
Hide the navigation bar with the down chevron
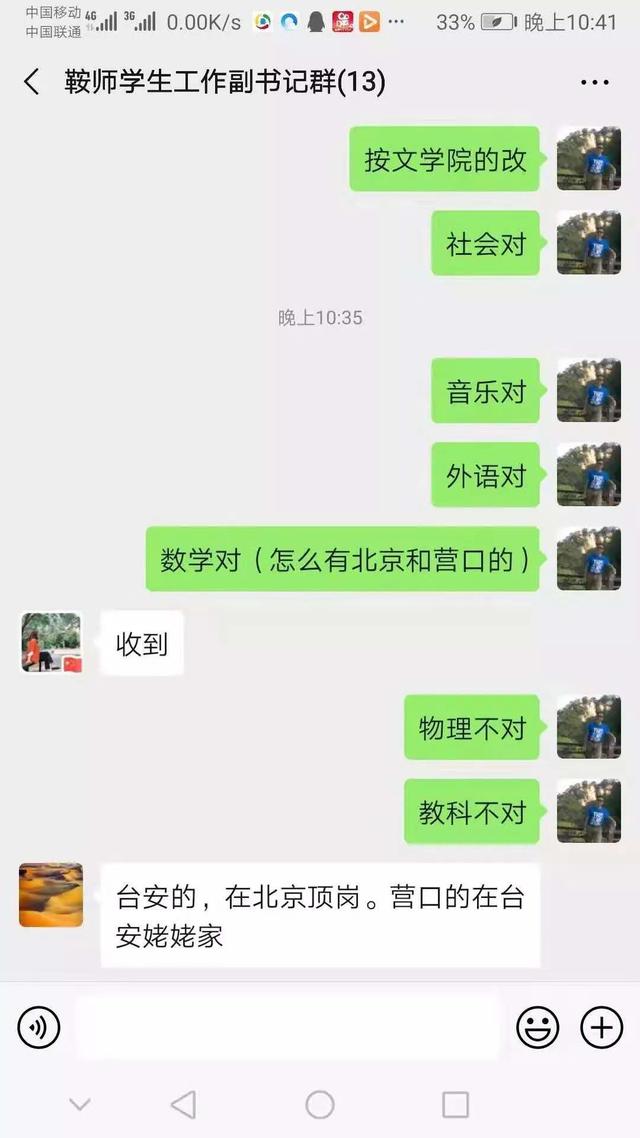(x=80, y=1104)
